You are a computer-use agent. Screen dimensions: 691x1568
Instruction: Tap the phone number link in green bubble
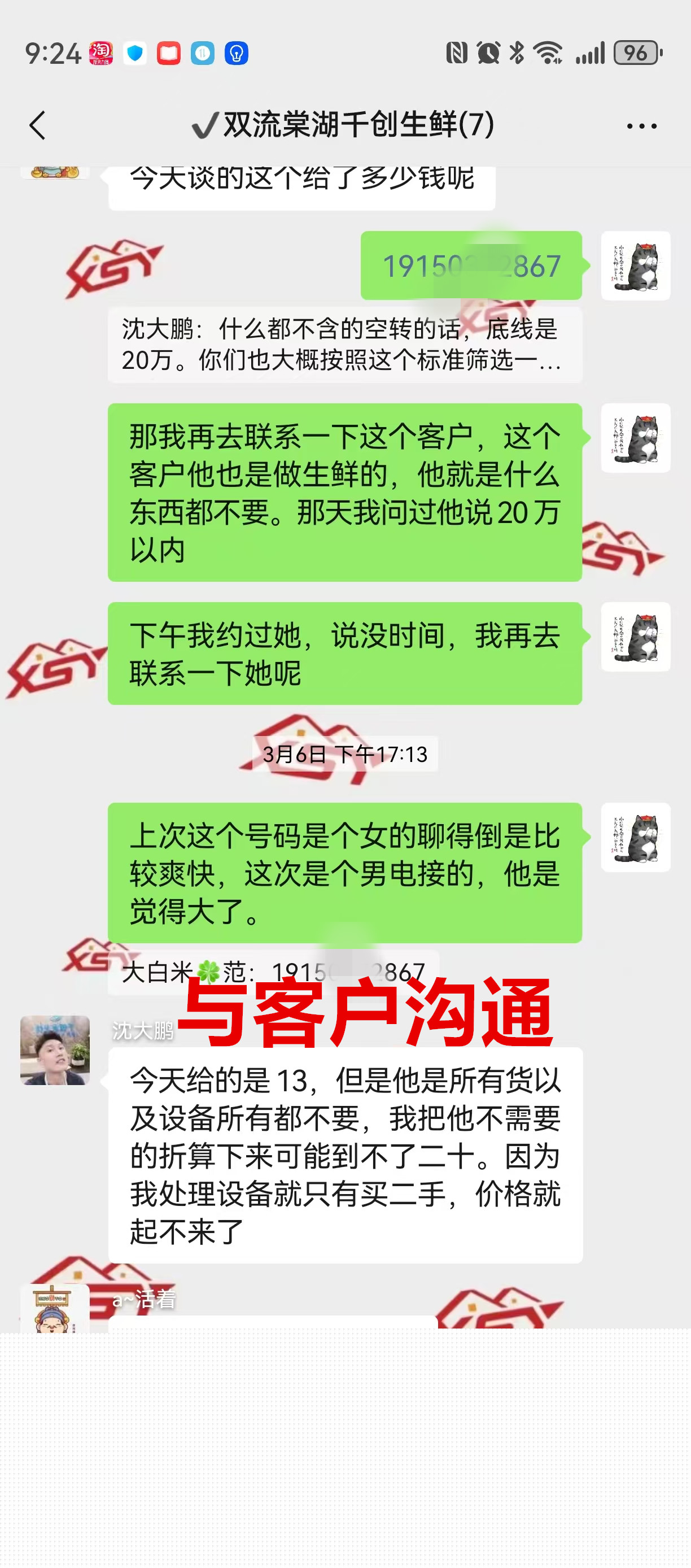point(471,266)
